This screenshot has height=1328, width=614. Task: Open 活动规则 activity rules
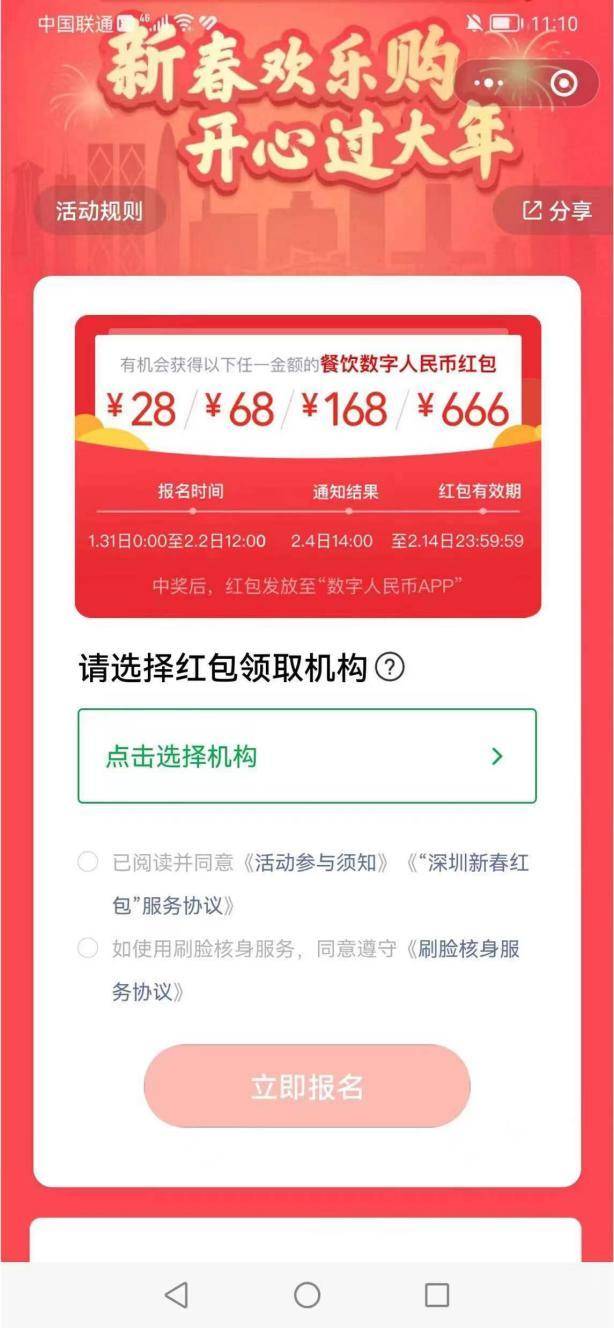click(98, 211)
